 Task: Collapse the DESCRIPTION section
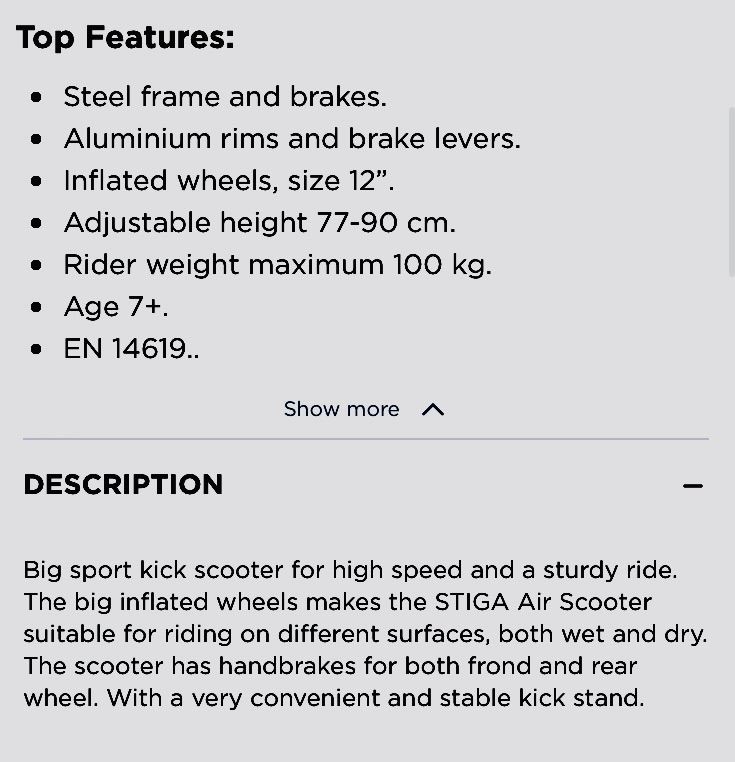coord(692,486)
